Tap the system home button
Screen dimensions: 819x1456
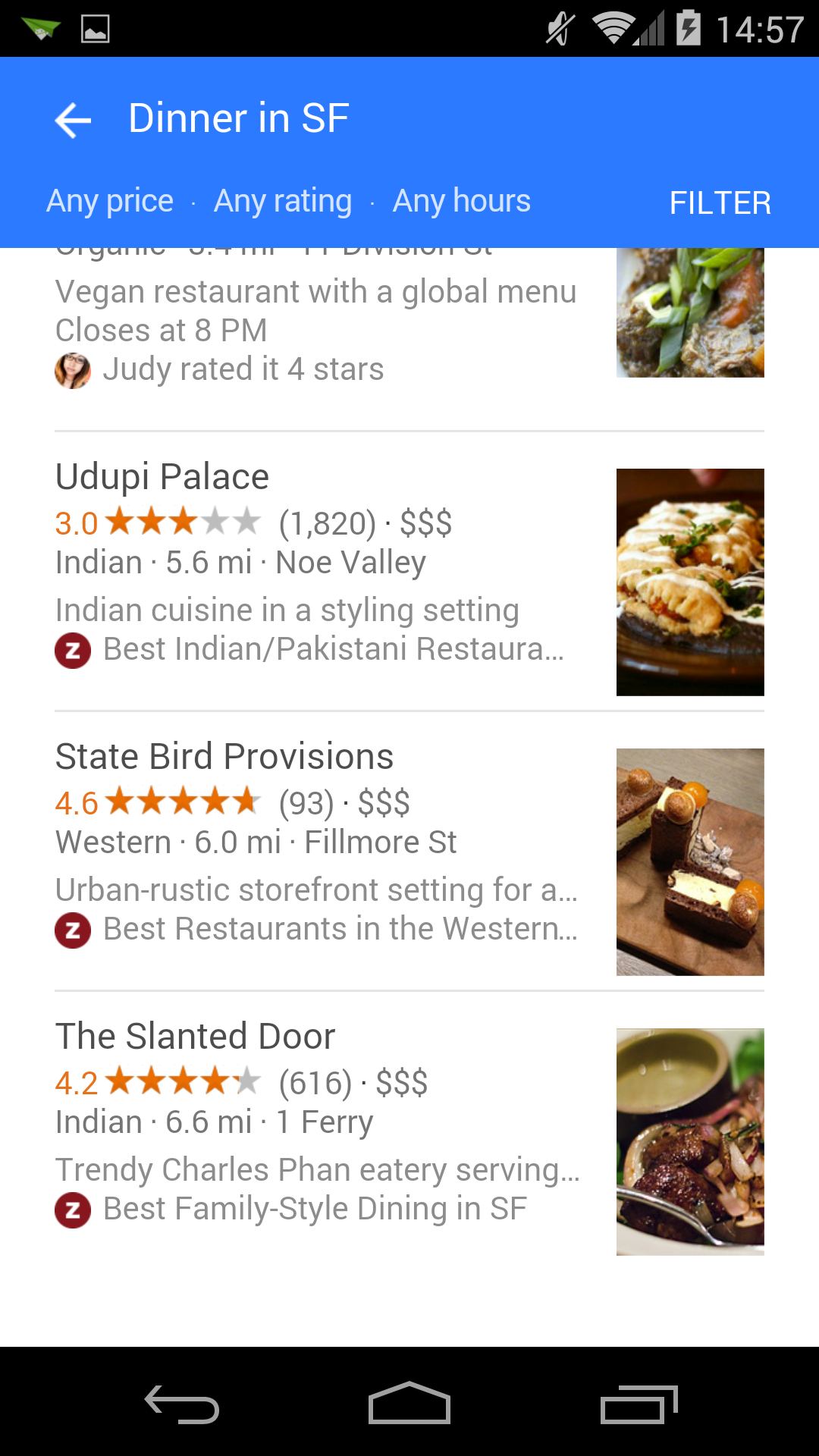409,1403
